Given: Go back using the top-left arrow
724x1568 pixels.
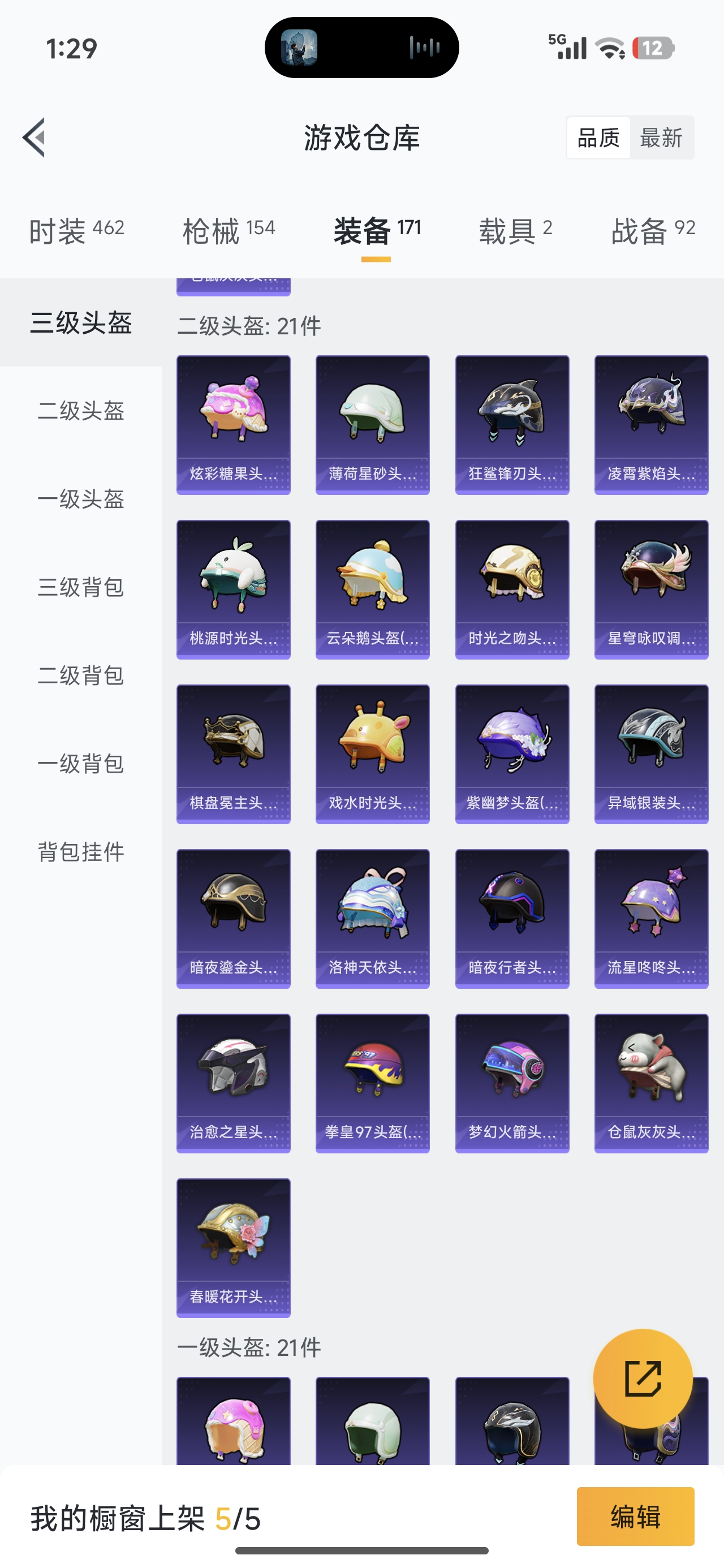Looking at the screenshot, I should click(x=34, y=137).
